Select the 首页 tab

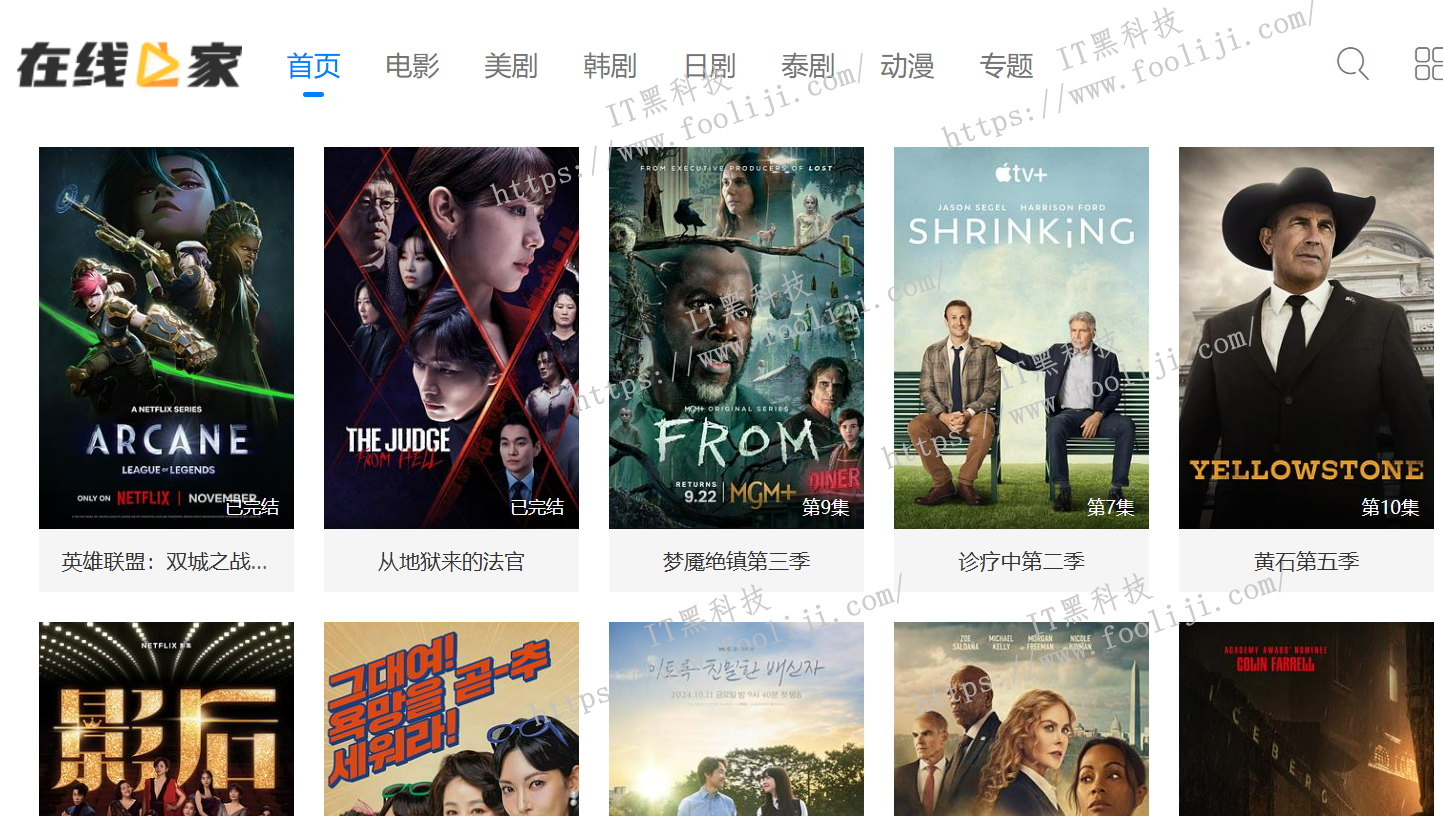(313, 66)
